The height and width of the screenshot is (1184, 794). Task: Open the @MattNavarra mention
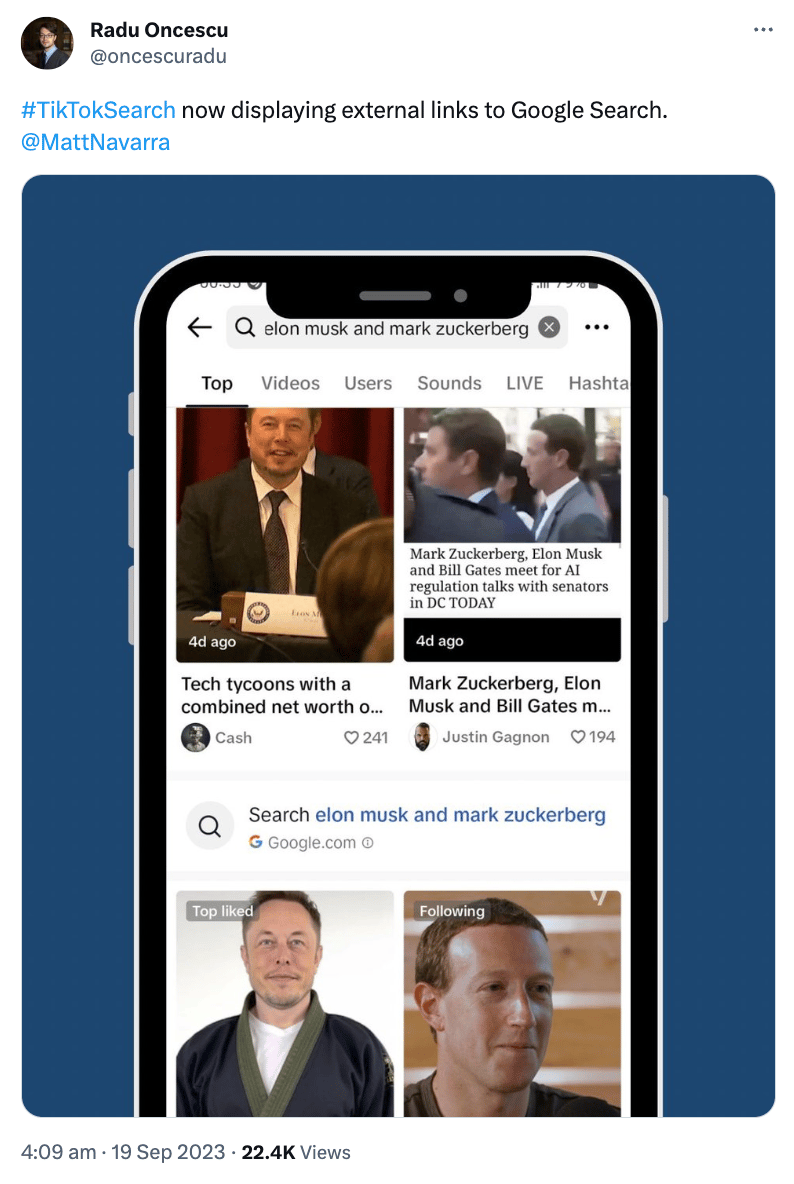(x=95, y=142)
